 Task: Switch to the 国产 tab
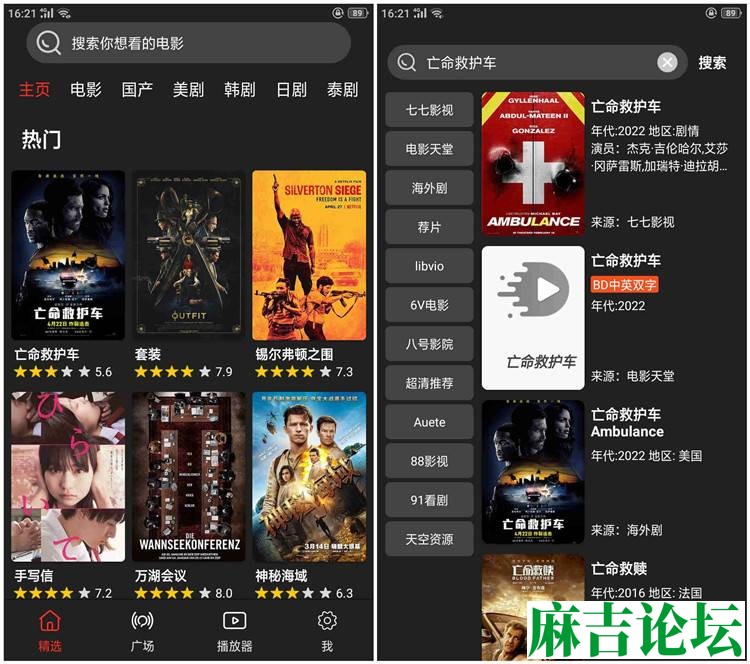[x=137, y=90]
